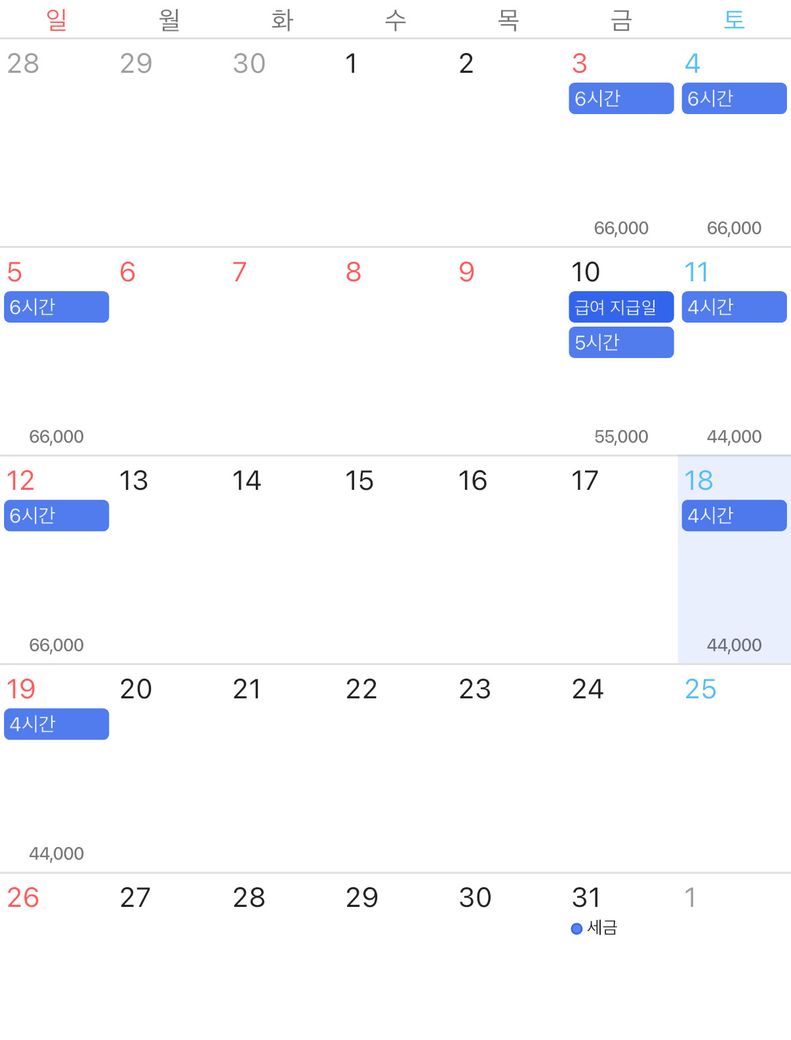The height and width of the screenshot is (1040, 791).
Task: Open the 6시간 shift on the 4th
Action: pos(734,99)
